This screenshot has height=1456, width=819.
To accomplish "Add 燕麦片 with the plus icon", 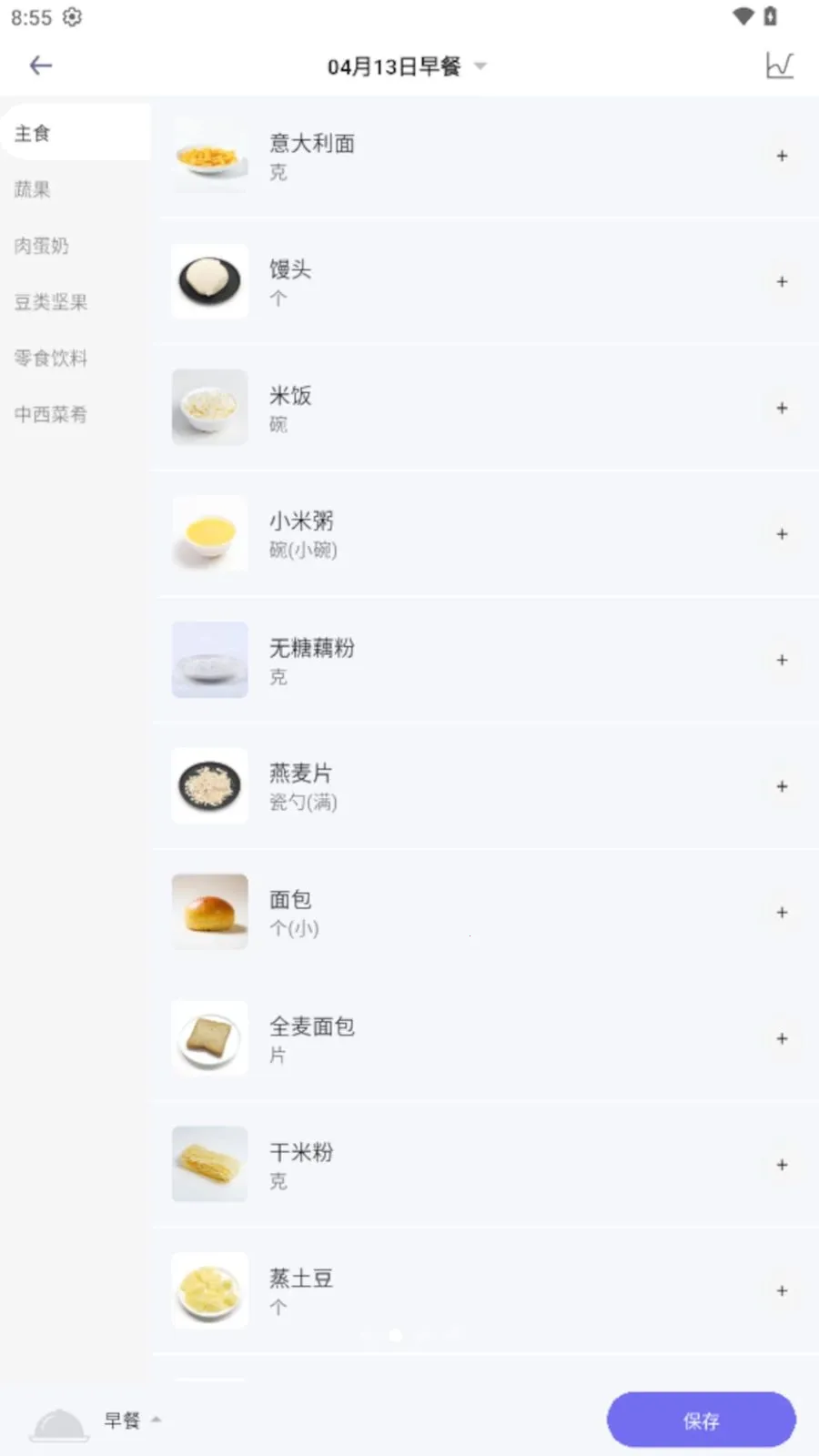I will point(782,786).
